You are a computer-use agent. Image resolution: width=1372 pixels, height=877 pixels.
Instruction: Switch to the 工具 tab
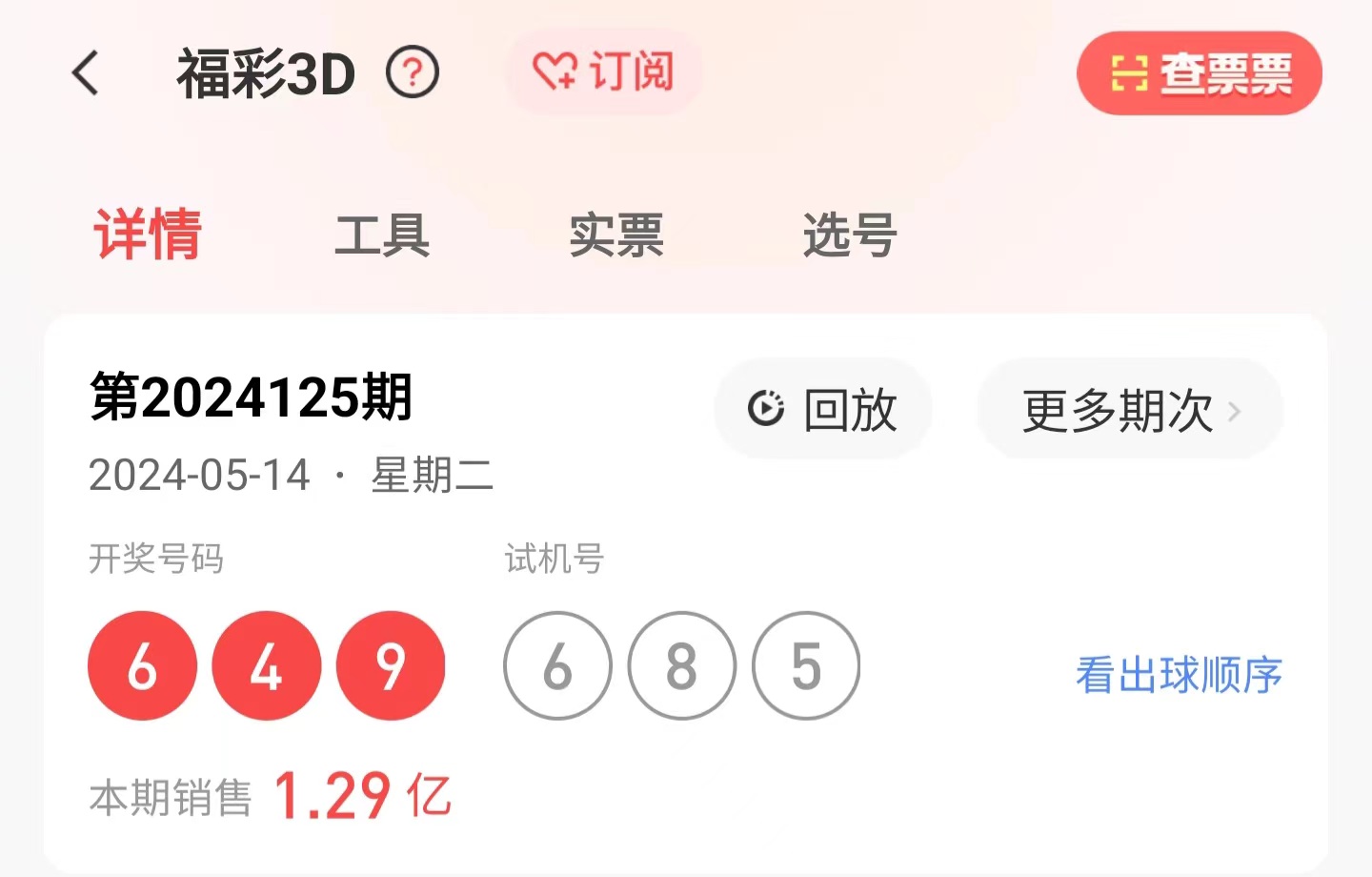click(x=382, y=235)
